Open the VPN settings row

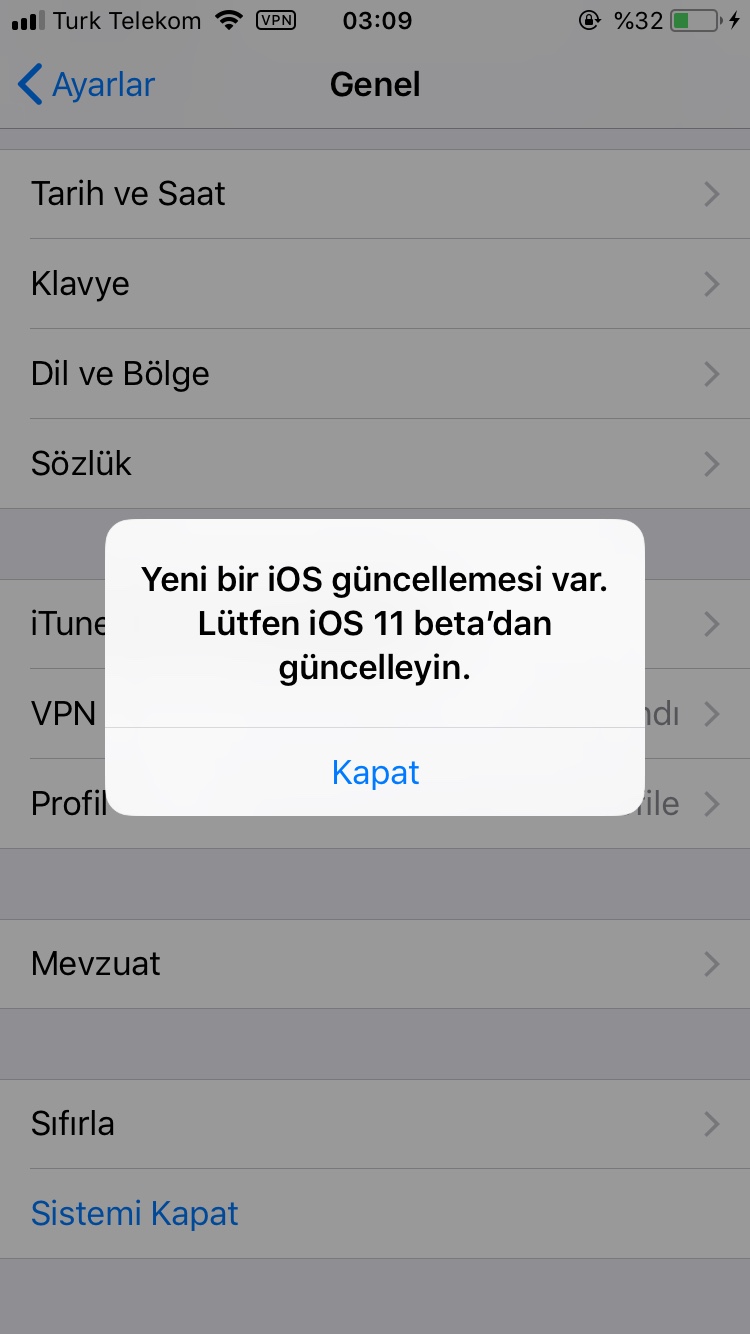tap(60, 713)
